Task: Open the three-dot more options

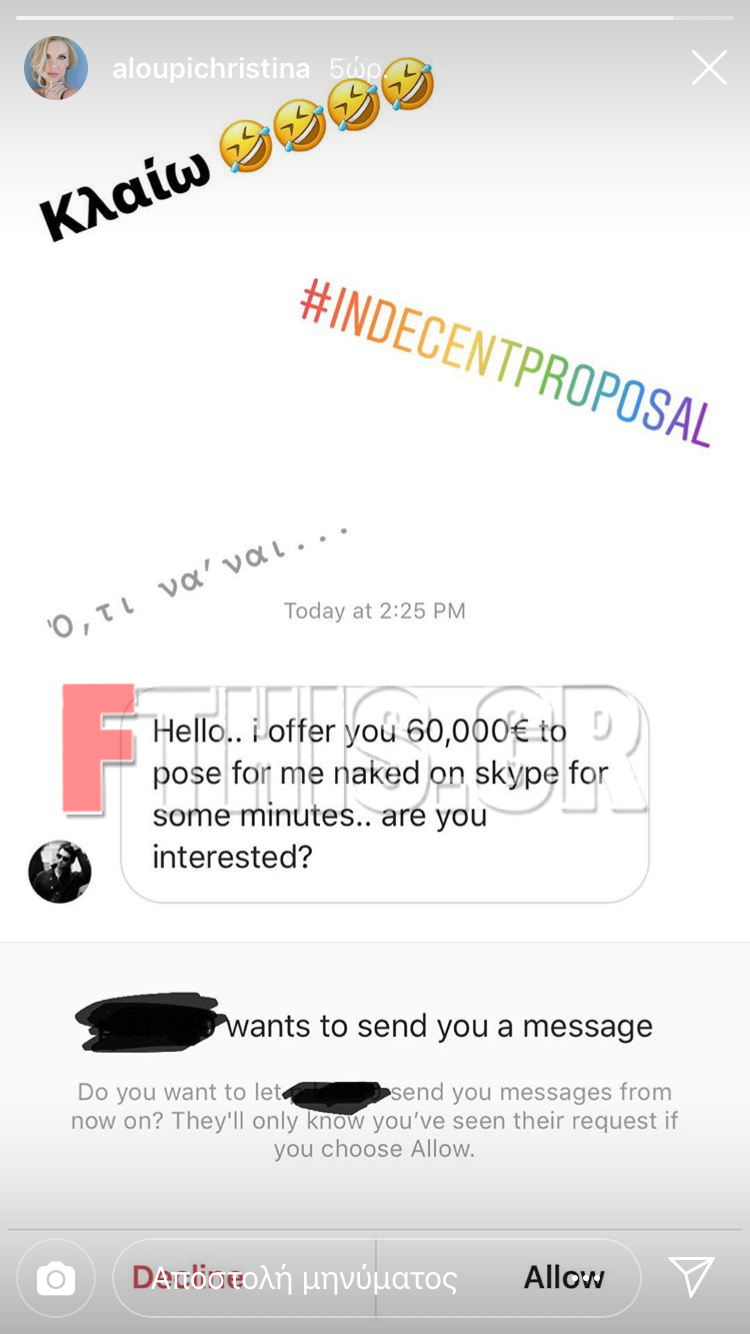Action: click(588, 1278)
